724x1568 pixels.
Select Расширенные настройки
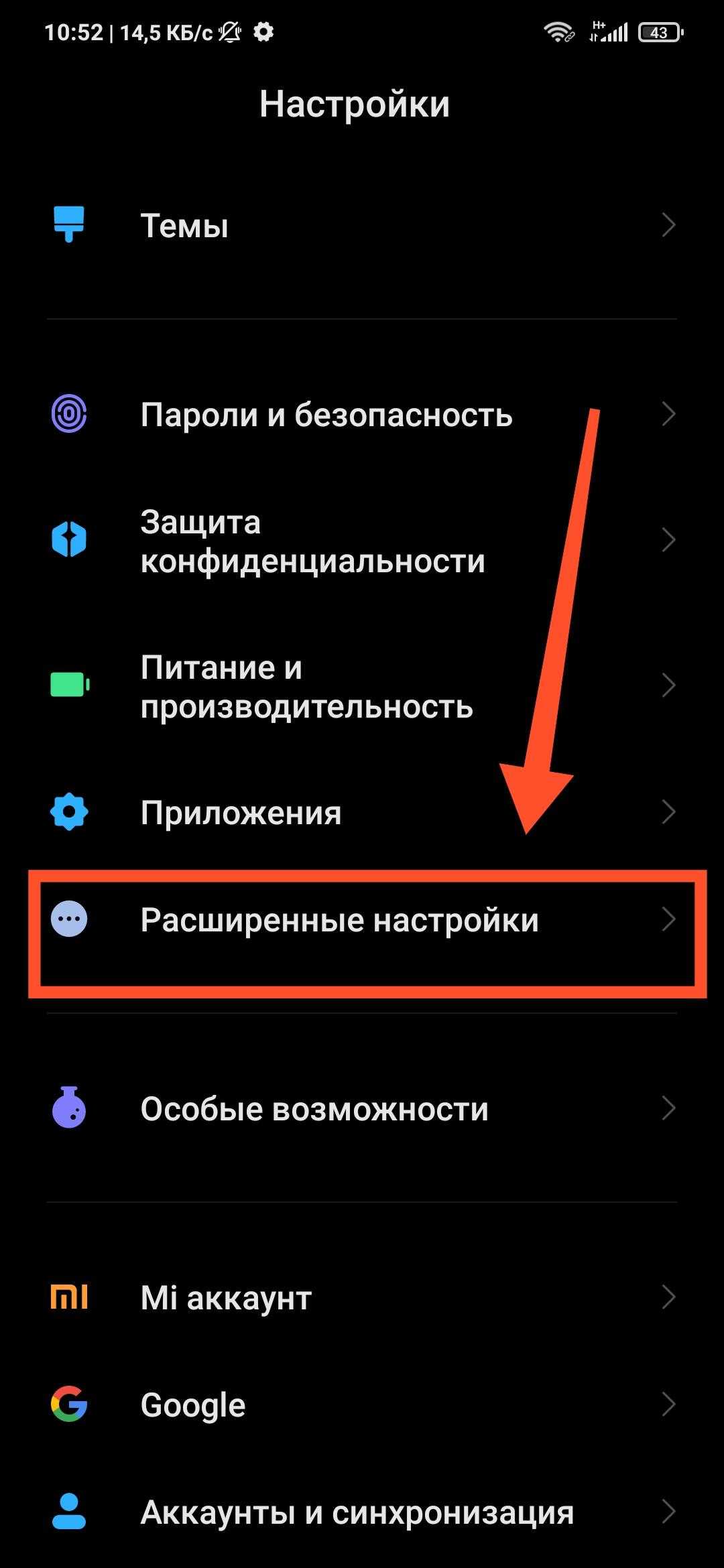[x=362, y=920]
